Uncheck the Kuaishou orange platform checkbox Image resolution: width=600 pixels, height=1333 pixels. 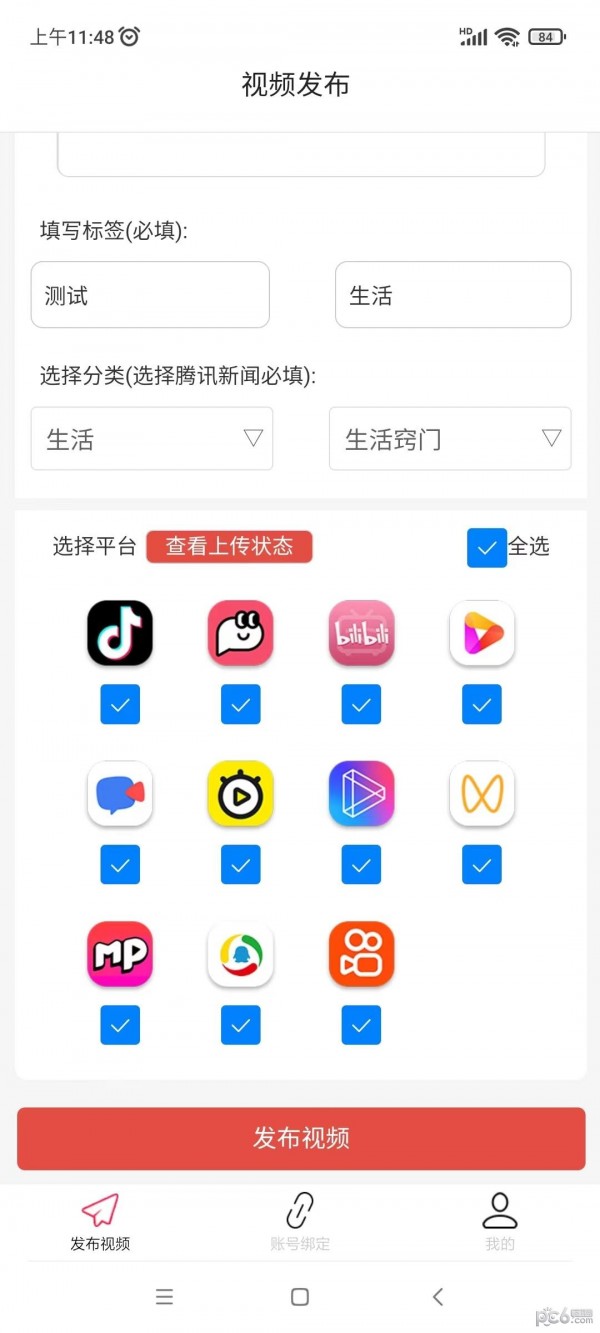coord(361,1025)
